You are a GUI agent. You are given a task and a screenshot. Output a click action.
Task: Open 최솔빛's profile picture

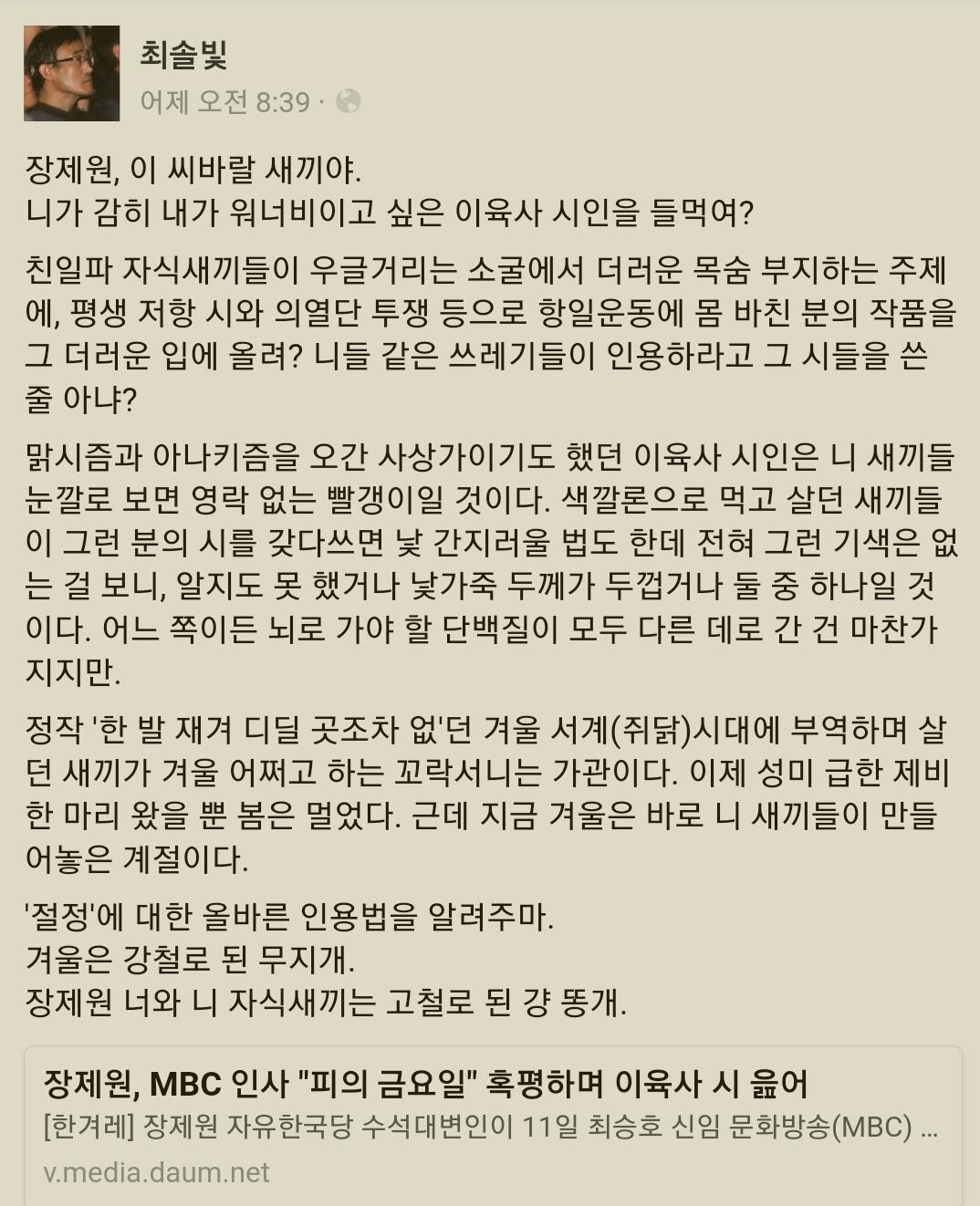[72, 73]
